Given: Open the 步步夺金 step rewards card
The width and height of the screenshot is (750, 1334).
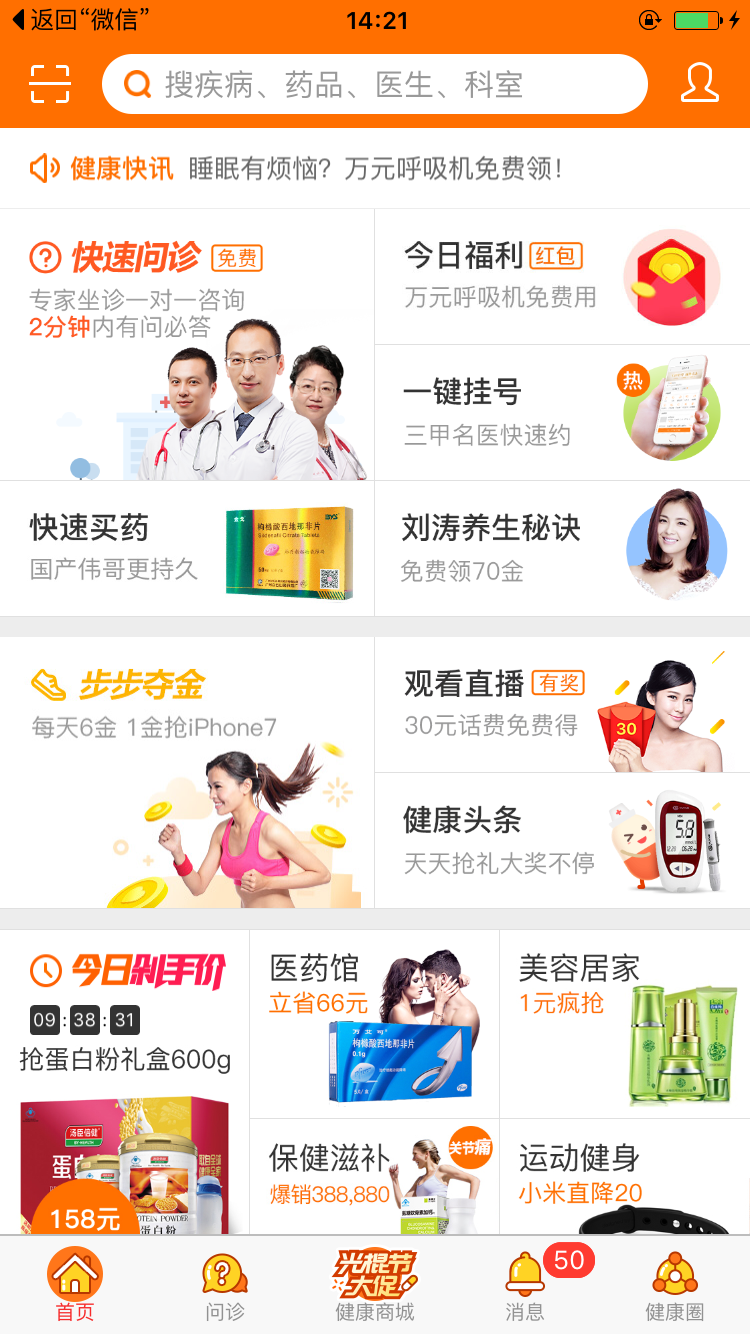Looking at the screenshot, I should pos(187,772).
